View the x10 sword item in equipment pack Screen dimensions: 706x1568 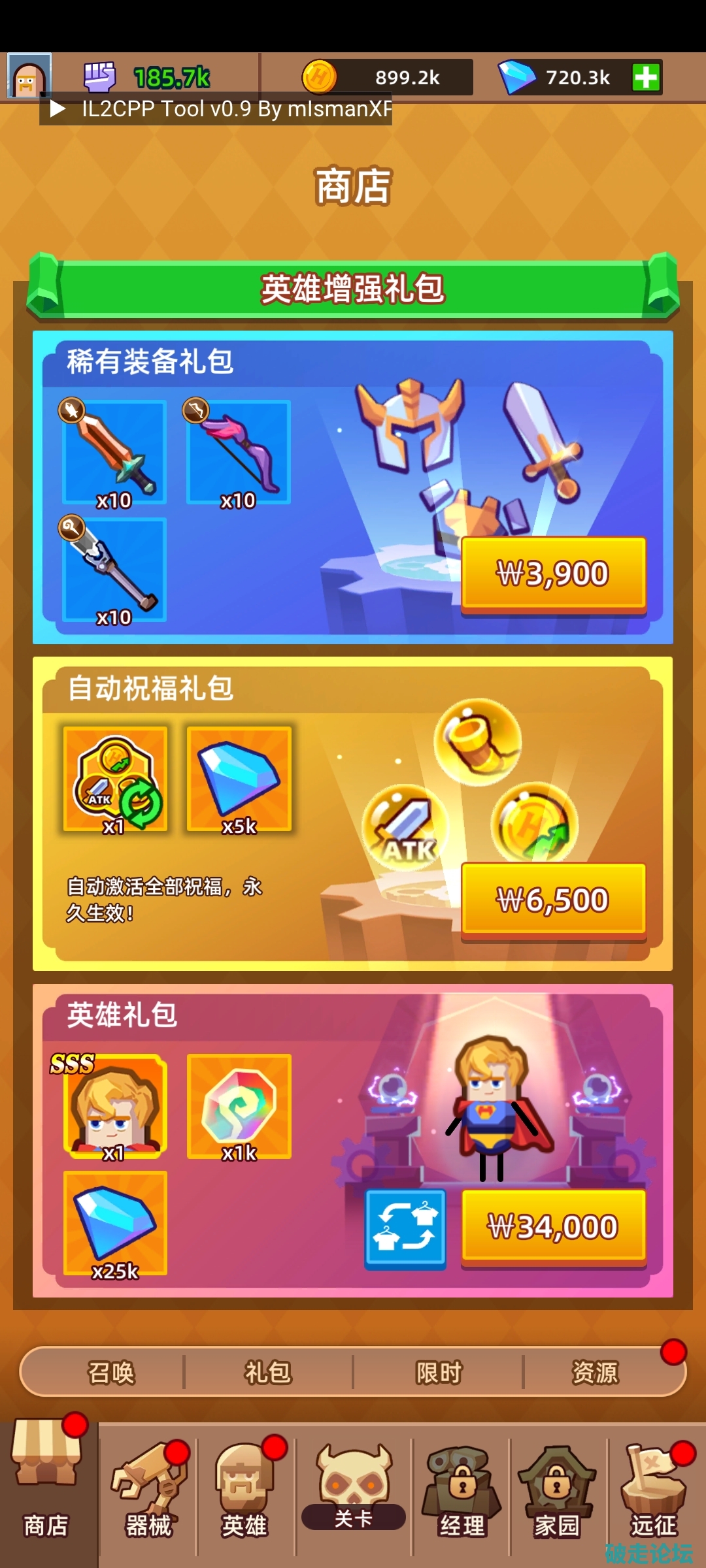[115, 452]
